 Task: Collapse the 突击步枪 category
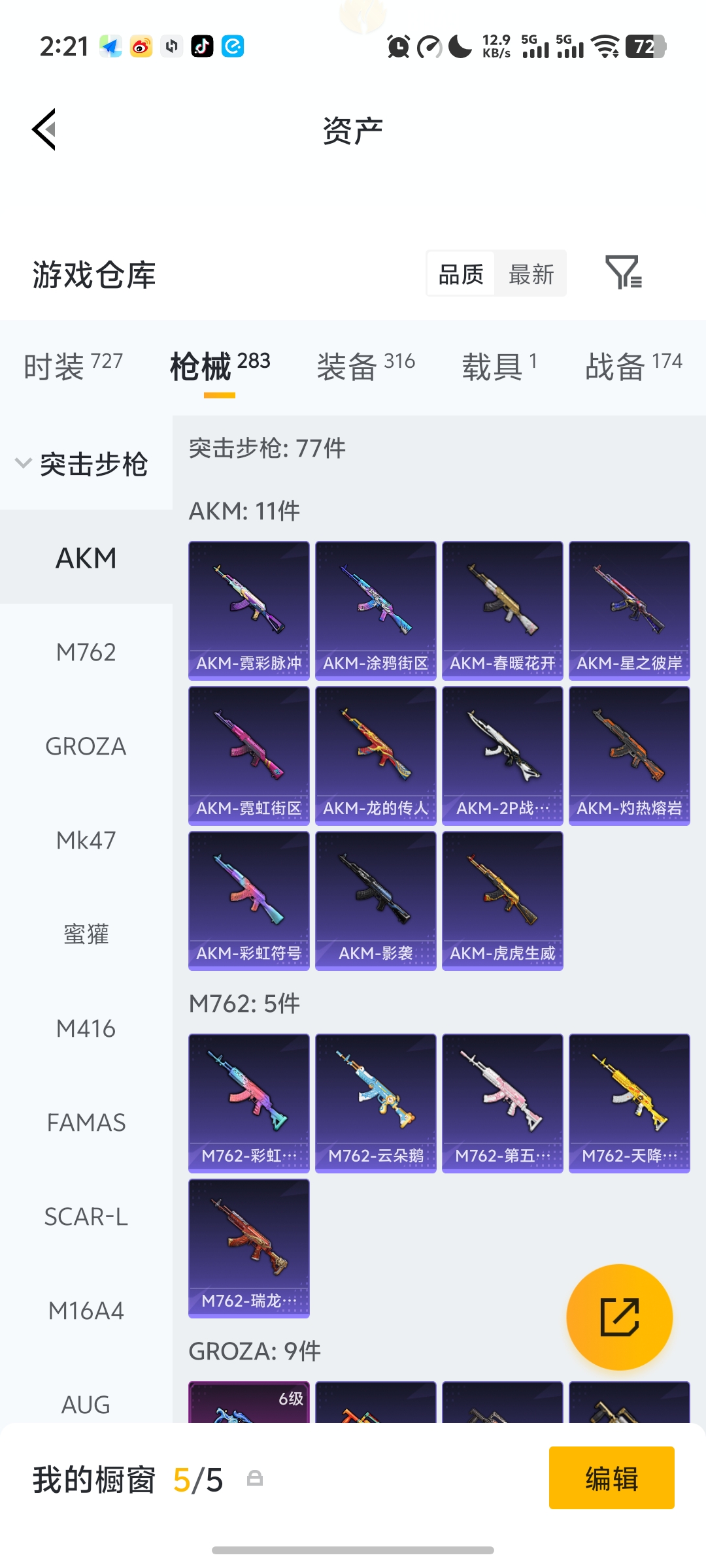click(x=83, y=464)
